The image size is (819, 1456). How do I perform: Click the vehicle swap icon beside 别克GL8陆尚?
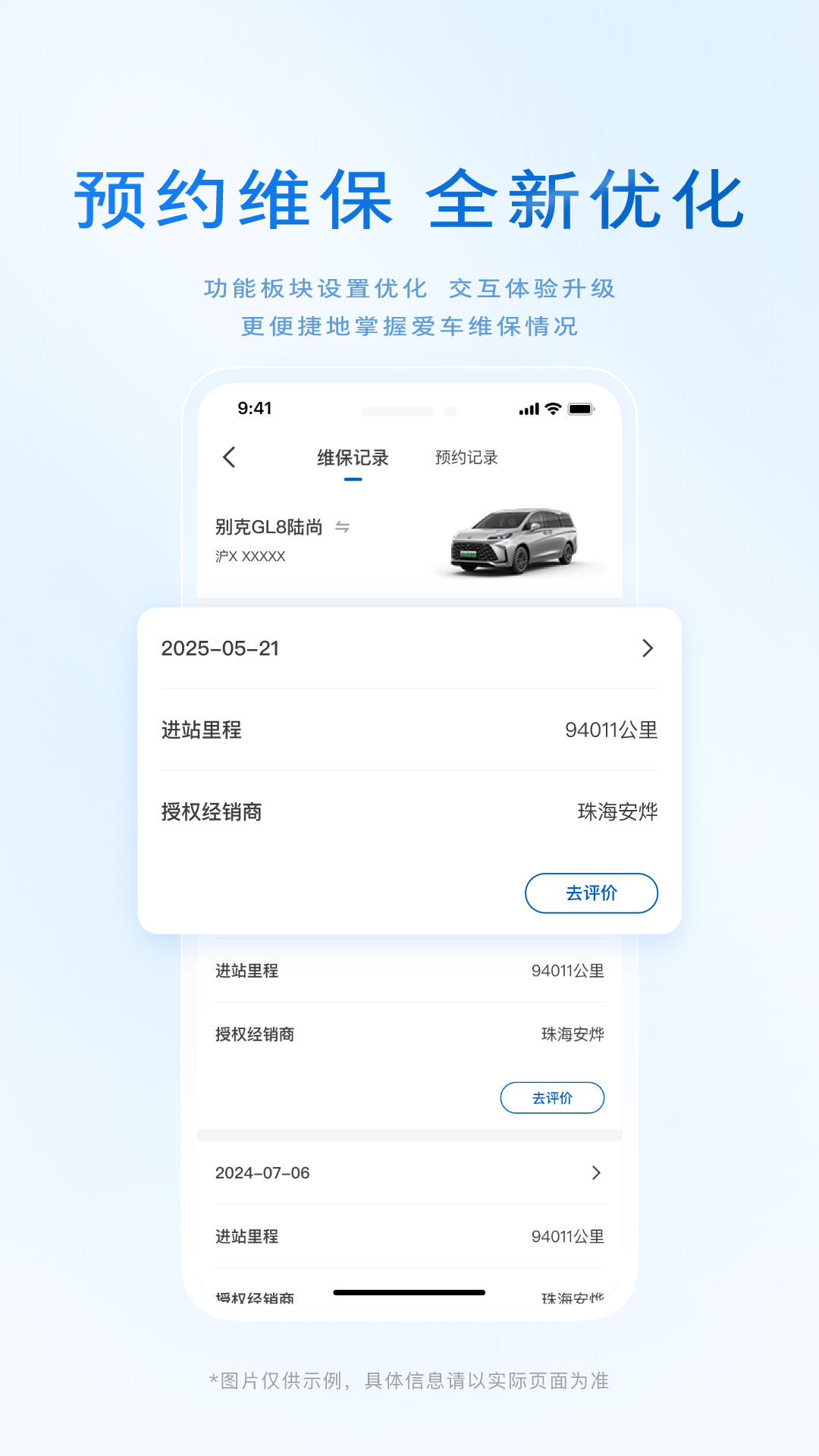click(342, 527)
